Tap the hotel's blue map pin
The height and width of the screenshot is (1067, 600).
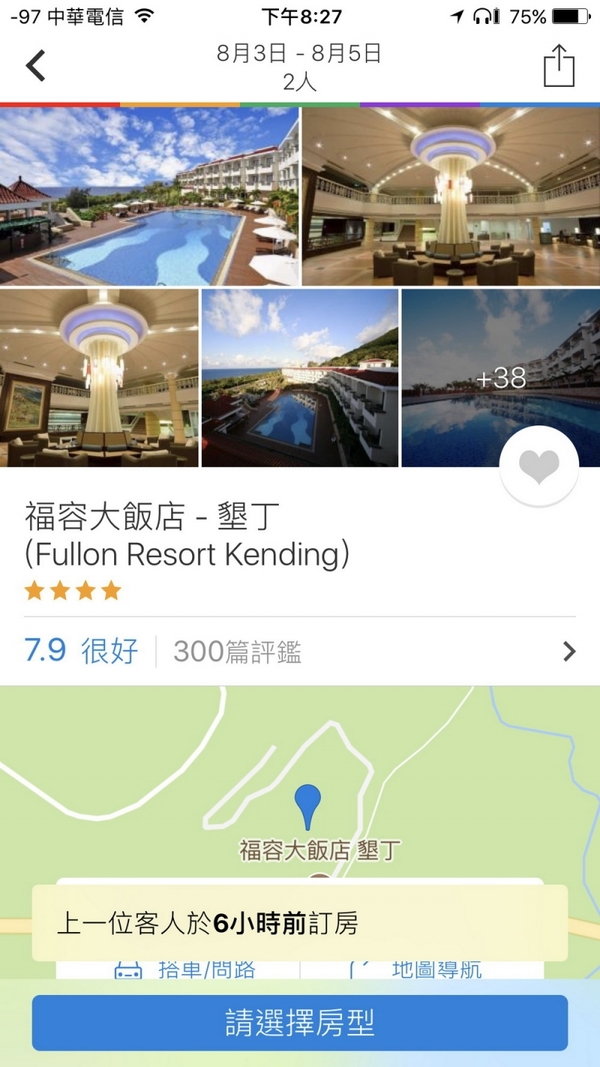[307, 806]
